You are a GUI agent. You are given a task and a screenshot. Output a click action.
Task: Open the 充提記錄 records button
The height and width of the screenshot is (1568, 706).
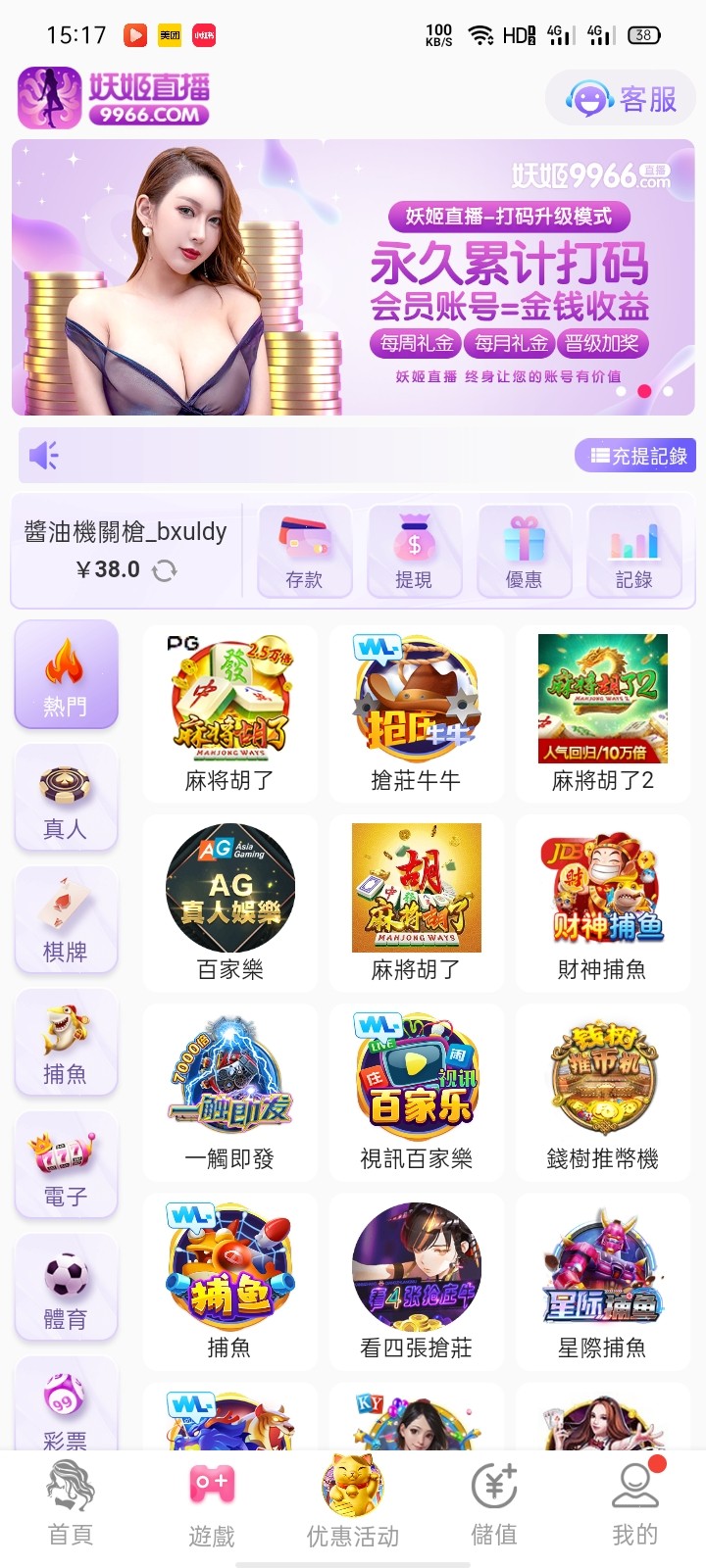(637, 456)
